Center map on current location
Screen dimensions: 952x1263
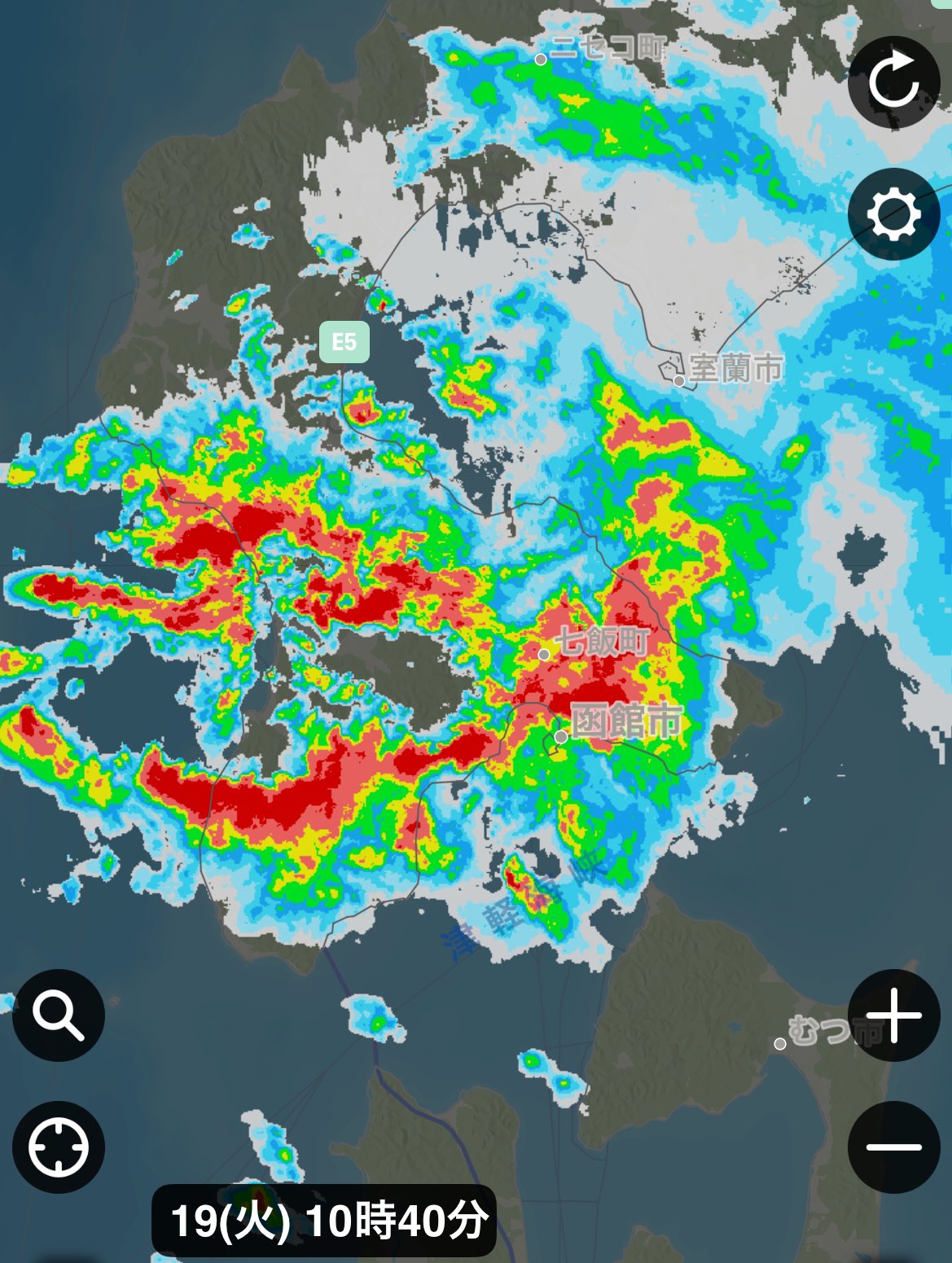point(59,1147)
